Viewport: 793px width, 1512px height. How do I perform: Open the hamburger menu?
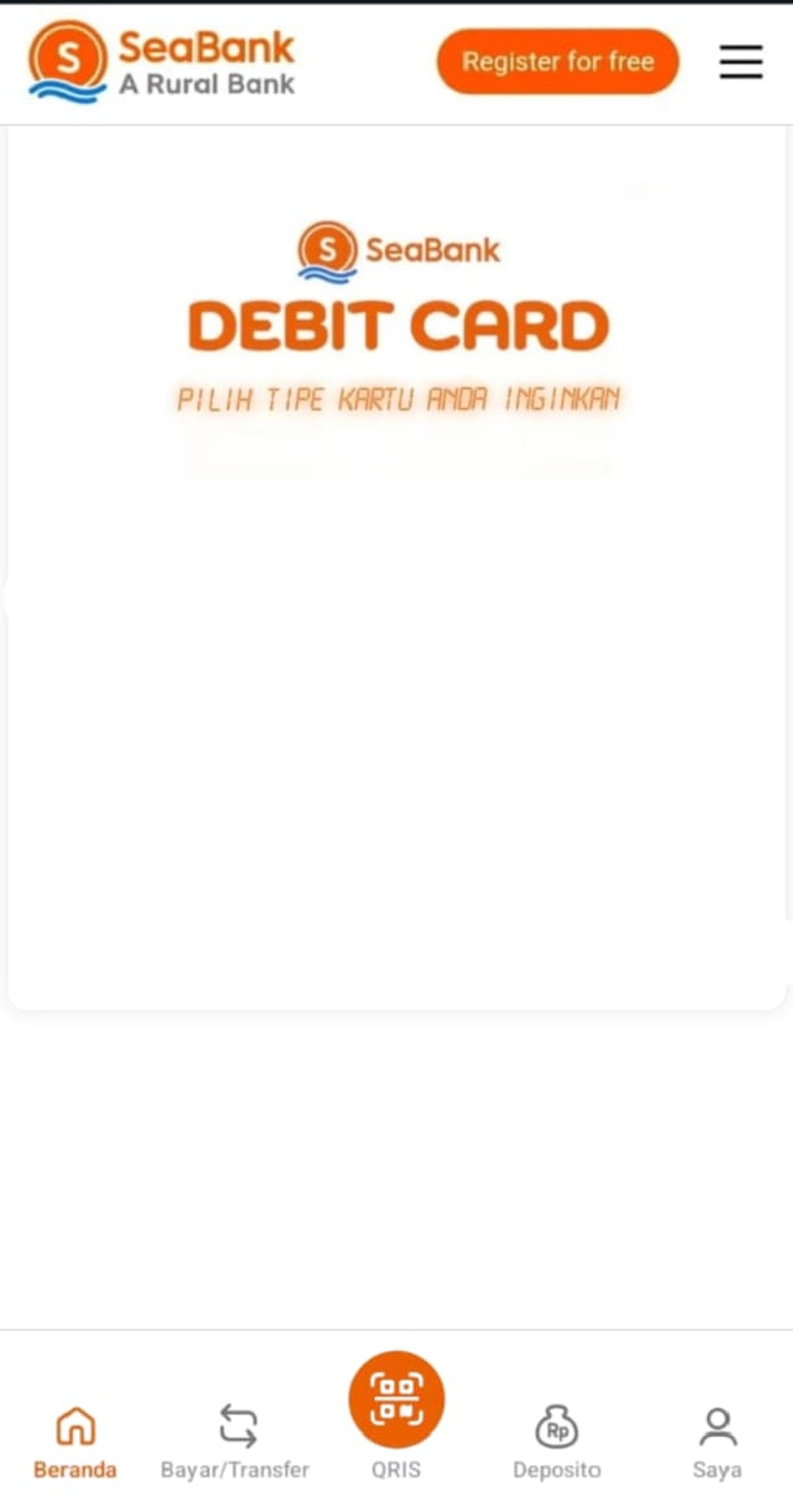pyautogui.click(x=741, y=61)
